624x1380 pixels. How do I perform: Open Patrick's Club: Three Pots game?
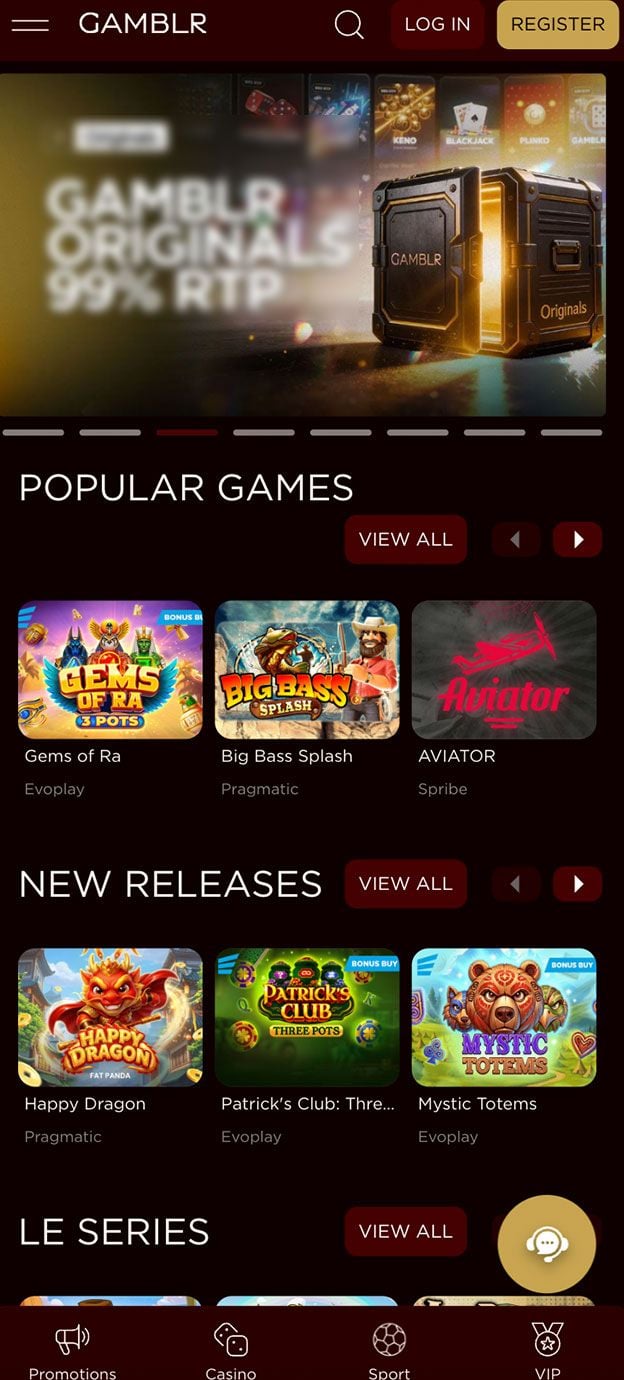[x=307, y=1017]
